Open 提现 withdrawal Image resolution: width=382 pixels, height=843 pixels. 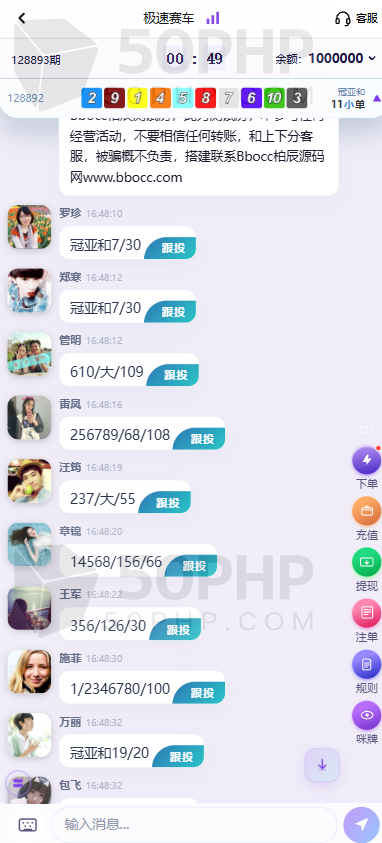[366, 570]
